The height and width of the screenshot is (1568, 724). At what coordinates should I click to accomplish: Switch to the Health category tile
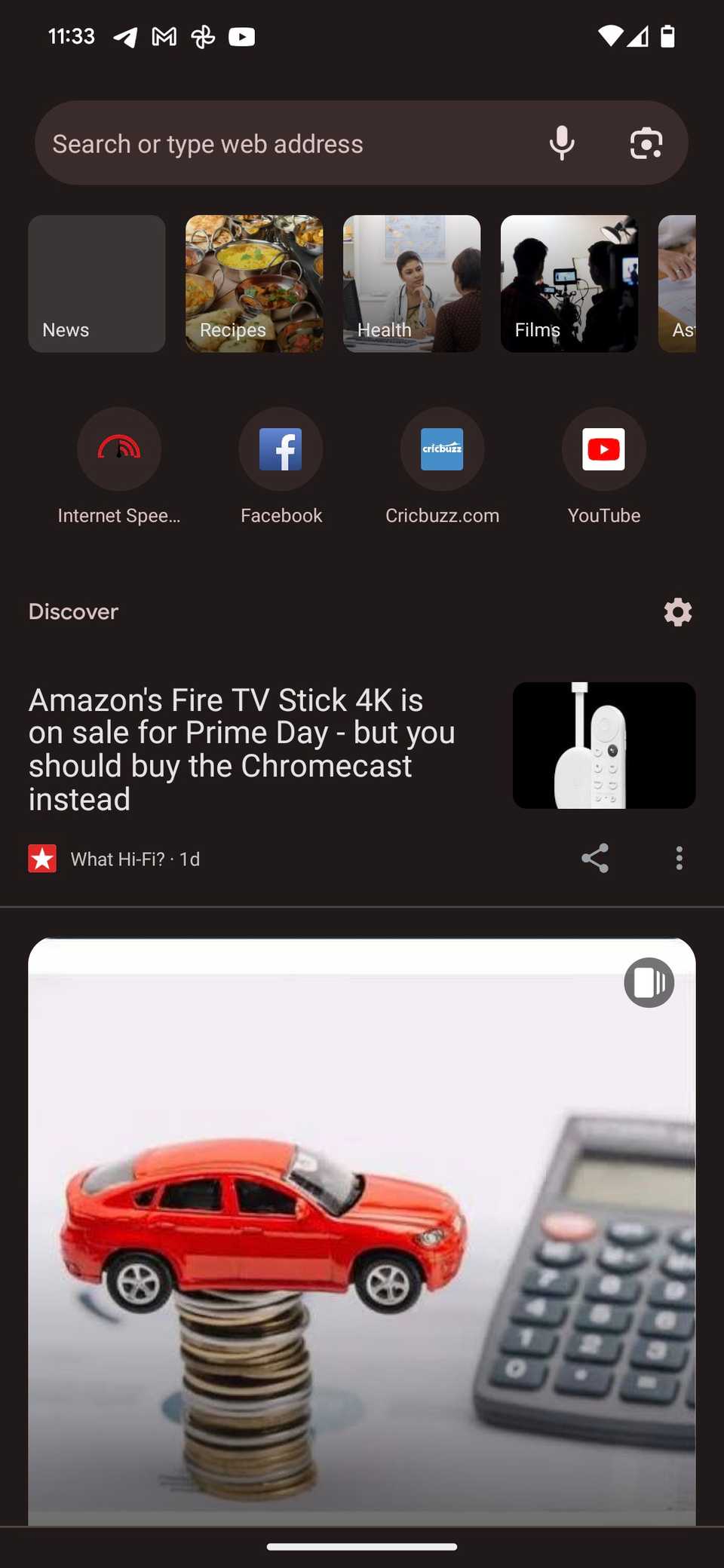411,283
